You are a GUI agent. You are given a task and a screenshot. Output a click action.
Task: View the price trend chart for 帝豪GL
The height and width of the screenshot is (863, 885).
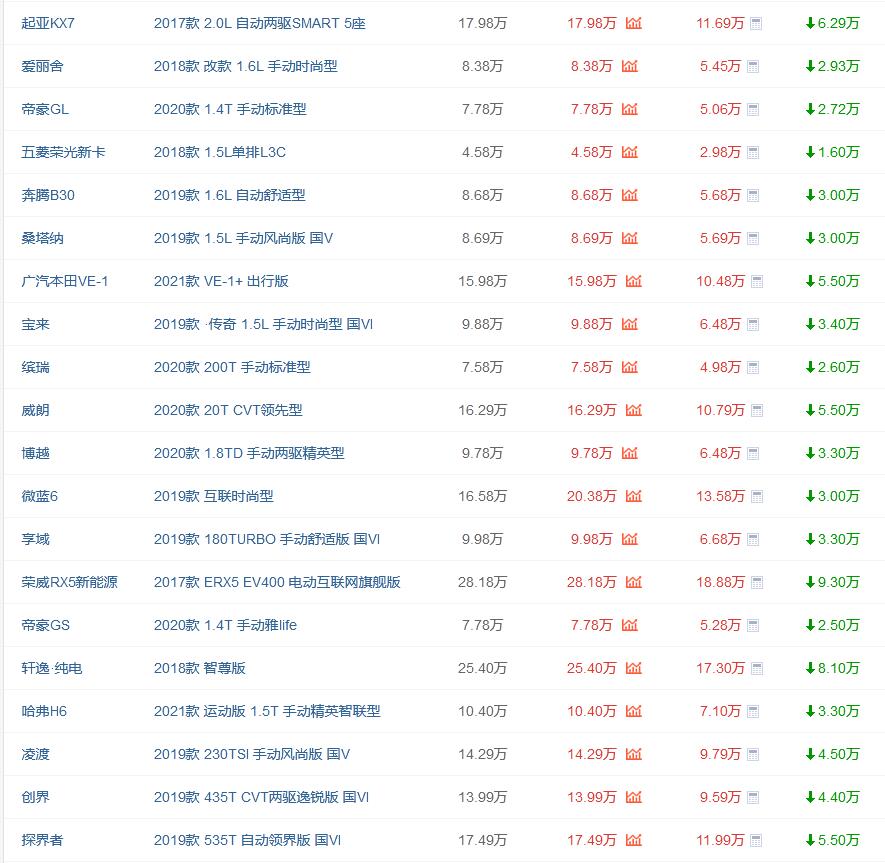629,109
